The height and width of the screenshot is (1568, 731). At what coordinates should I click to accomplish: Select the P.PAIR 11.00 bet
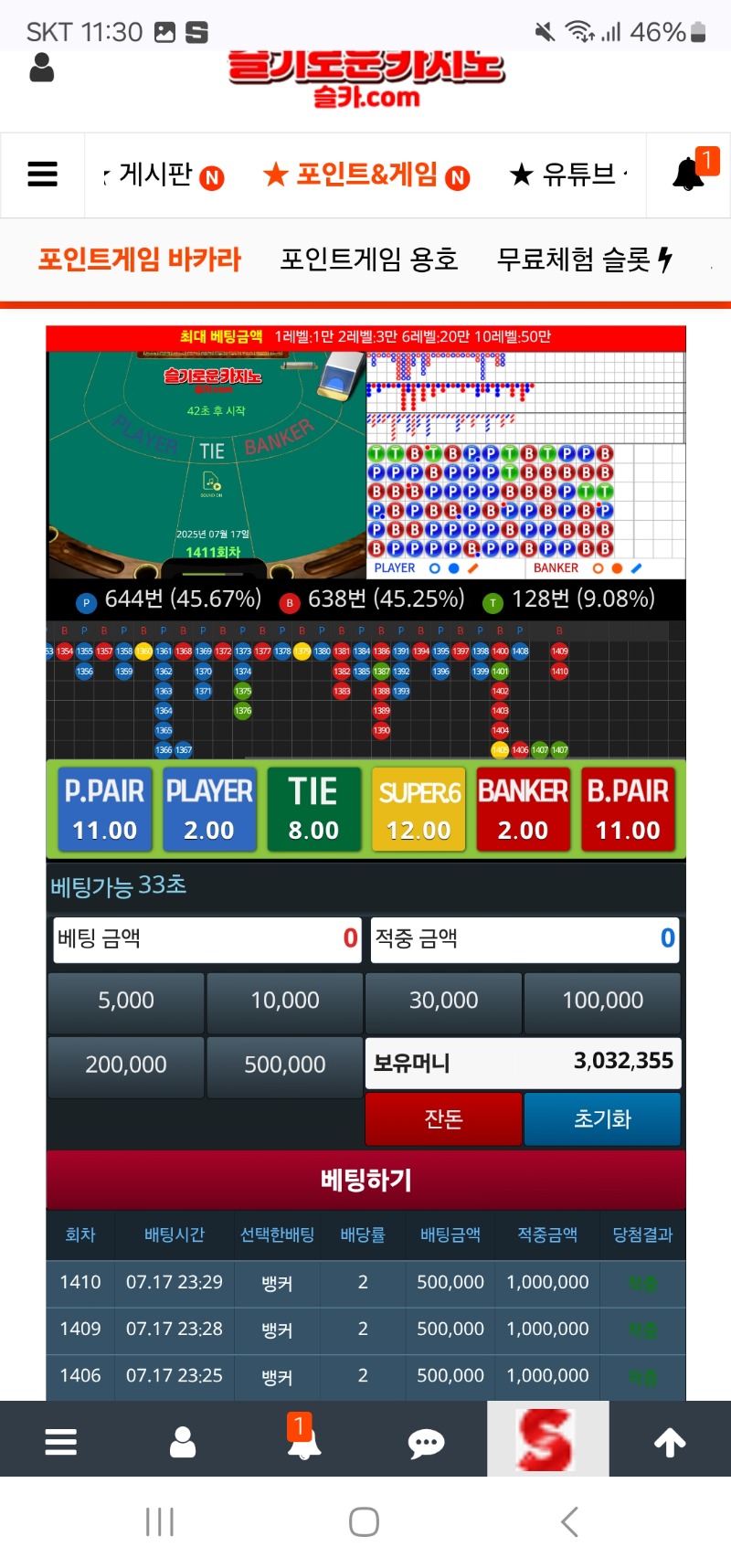[104, 809]
